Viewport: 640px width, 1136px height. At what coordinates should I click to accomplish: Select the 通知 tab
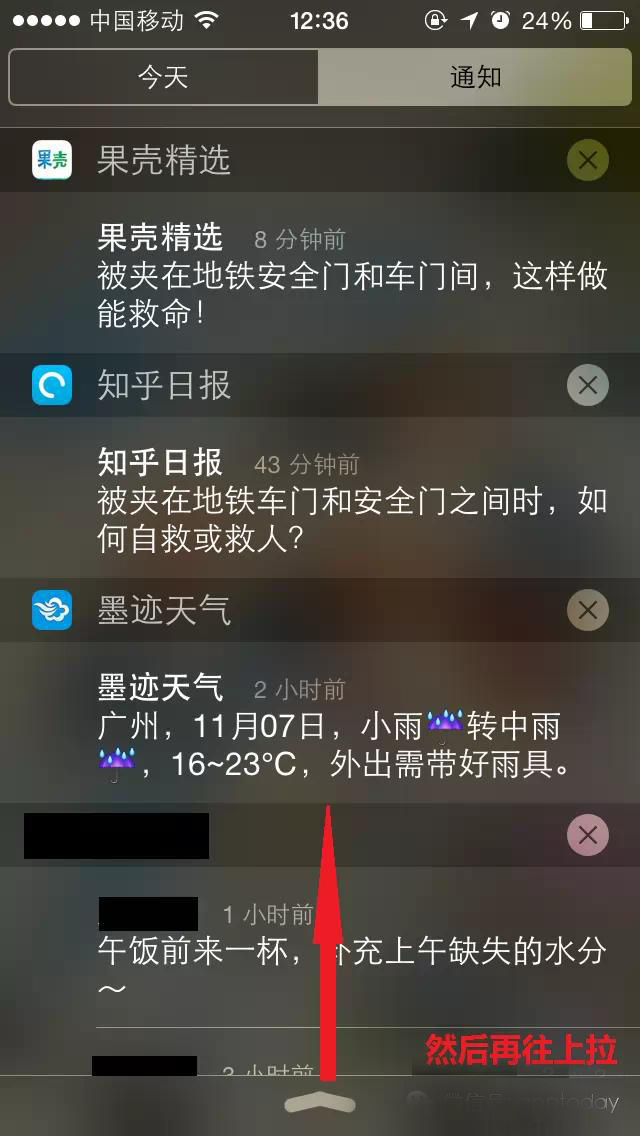pos(475,77)
